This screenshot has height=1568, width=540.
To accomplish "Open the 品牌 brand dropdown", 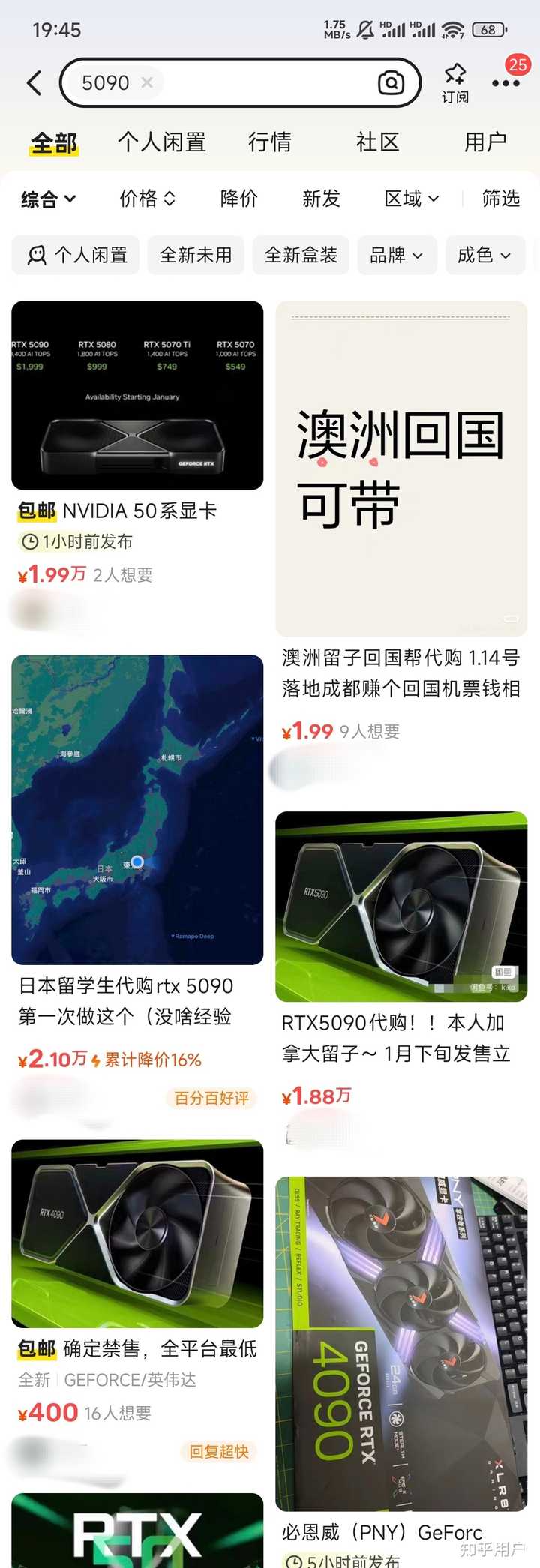I will (x=397, y=255).
